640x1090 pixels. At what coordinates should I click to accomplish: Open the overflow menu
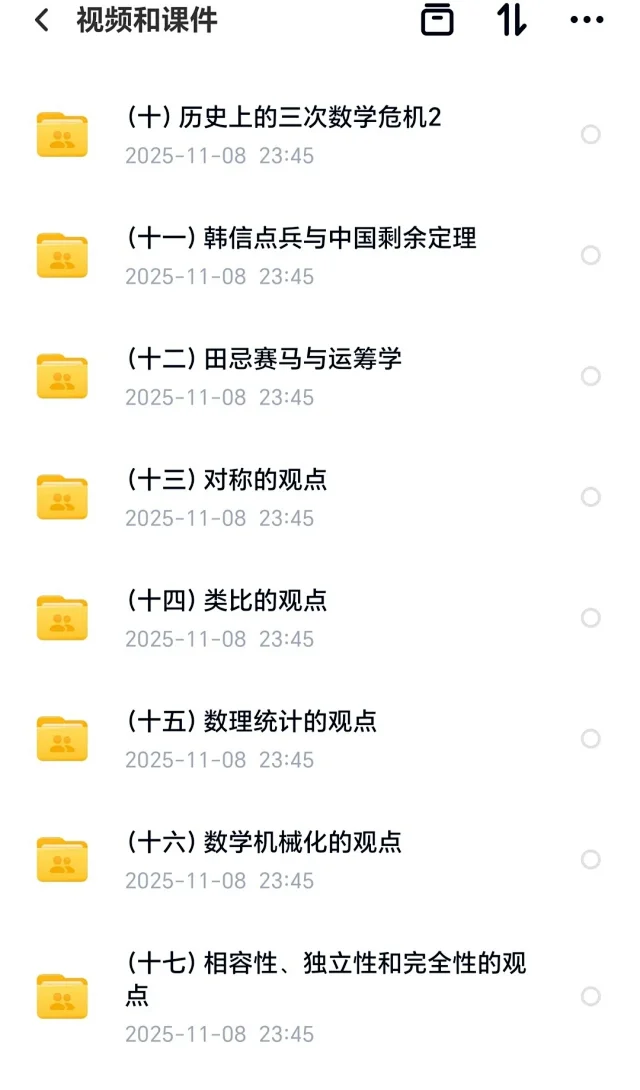point(586,20)
